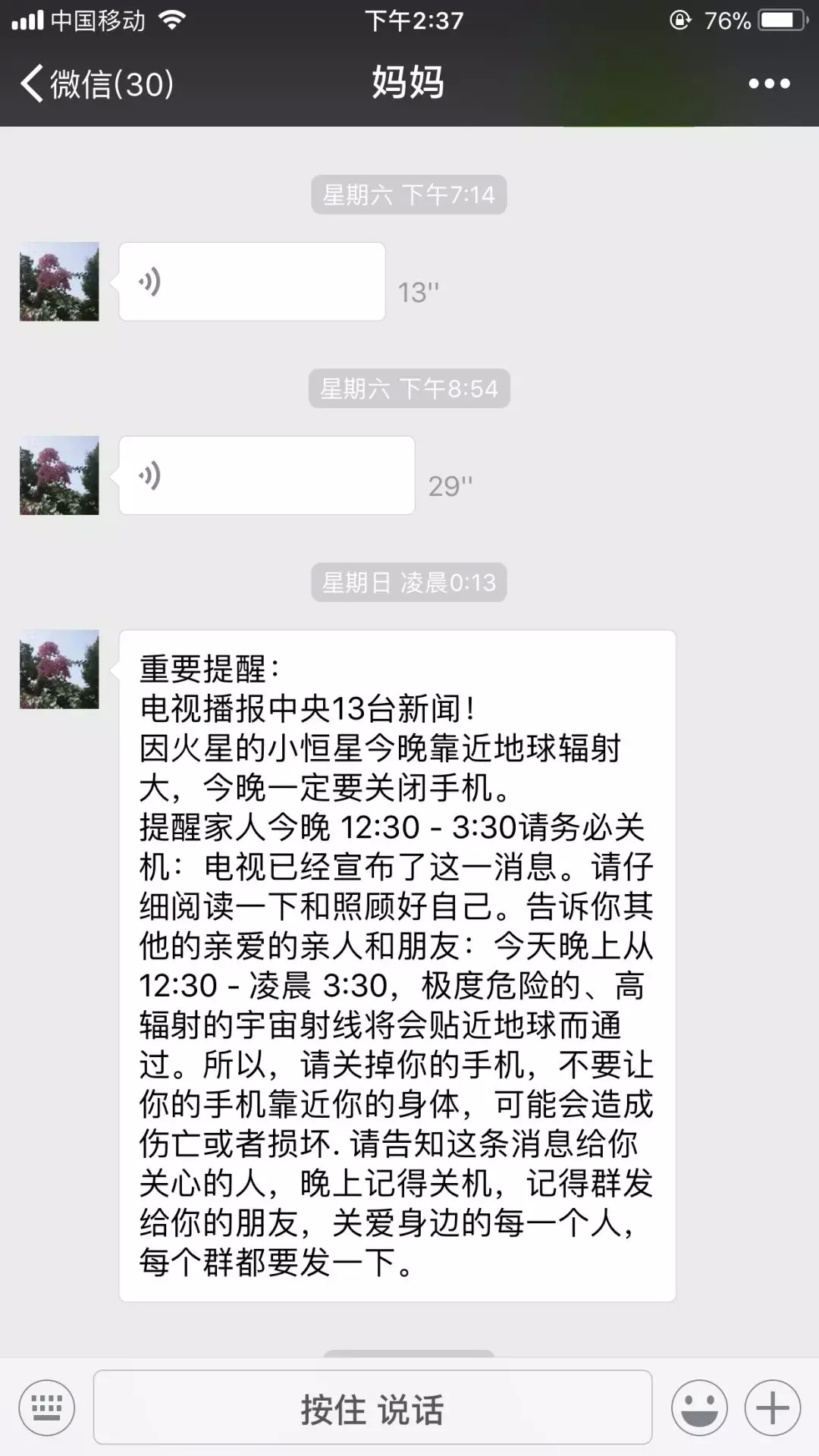Play the 13-second voice message
819x1456 pixels.
click(x=252, y=282)
